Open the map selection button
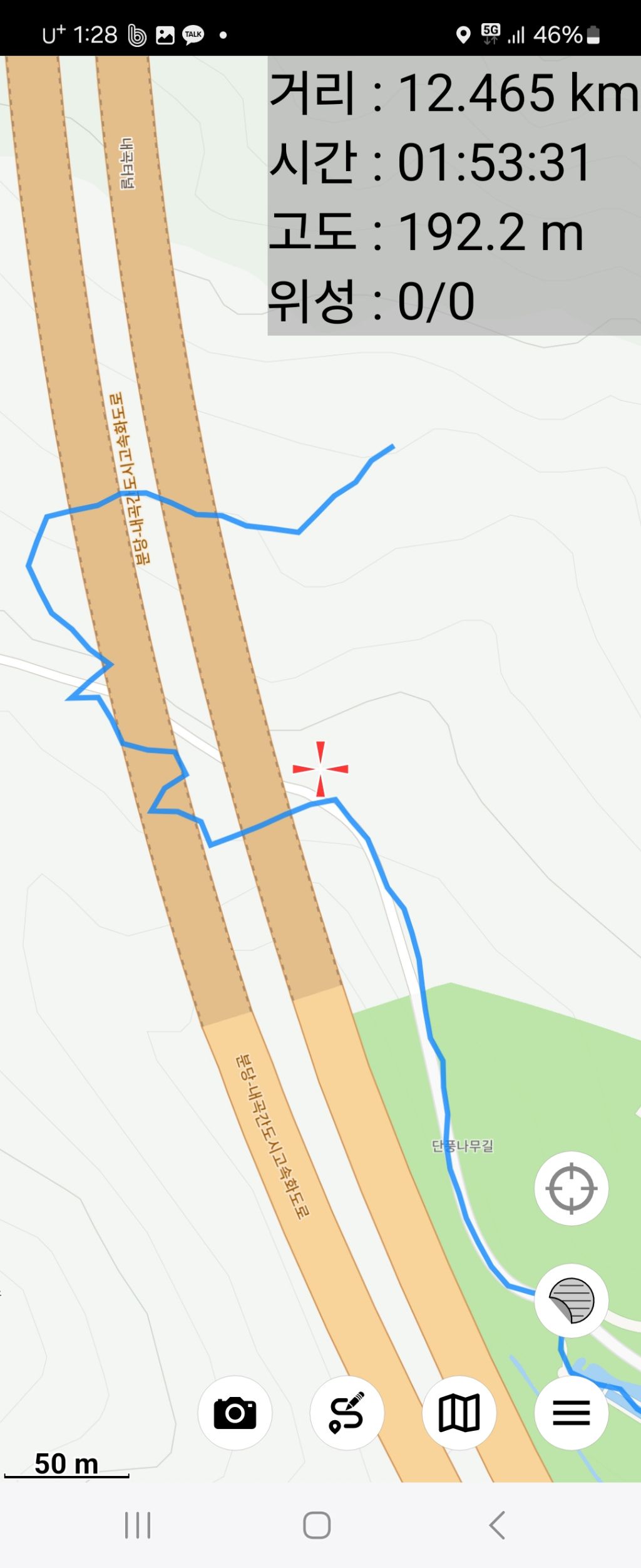 pyautogui.click(x=459, y=1413)
